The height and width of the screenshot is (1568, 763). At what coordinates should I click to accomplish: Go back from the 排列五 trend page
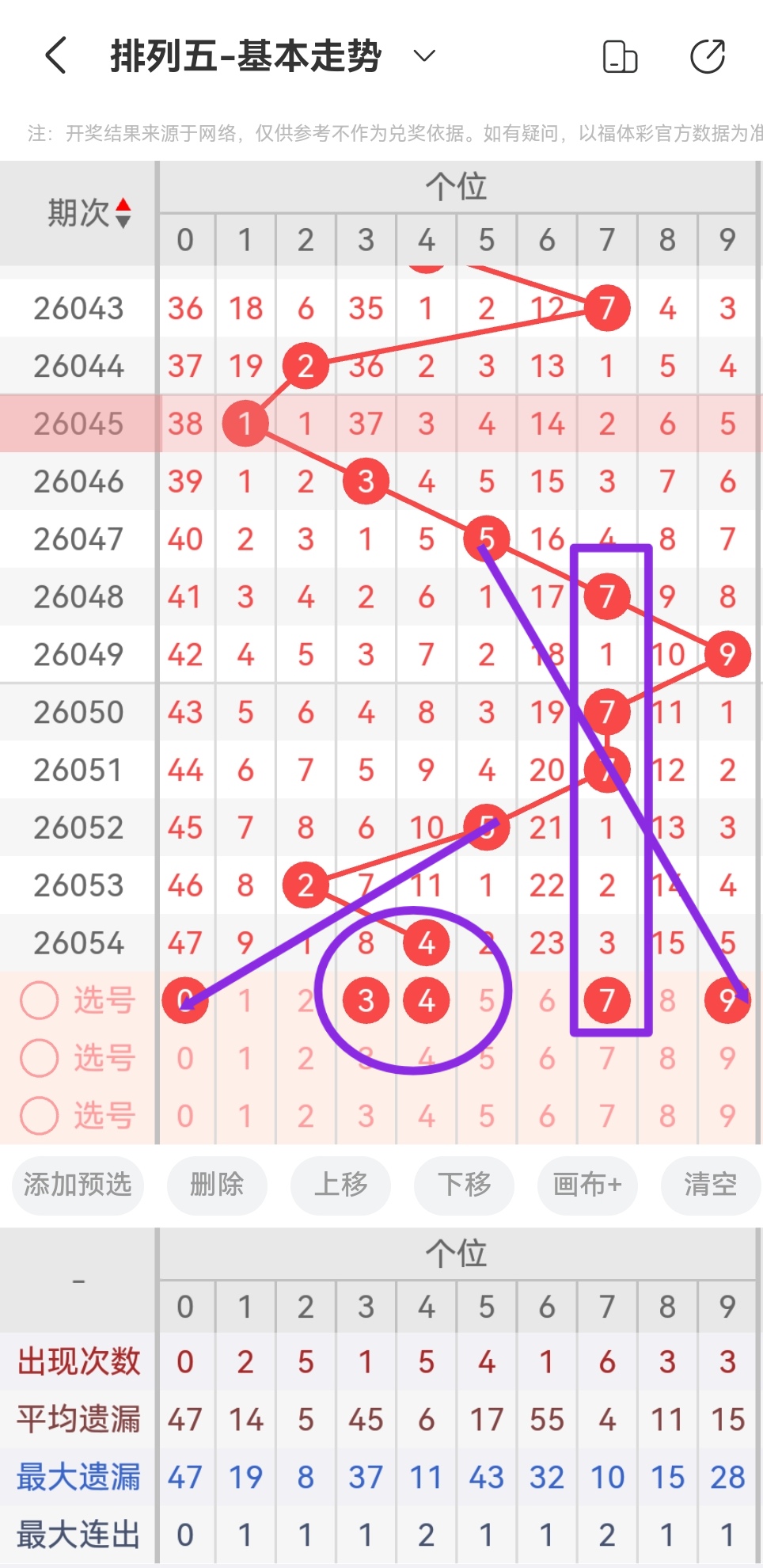pyautogui.click(x=55, y=56)
